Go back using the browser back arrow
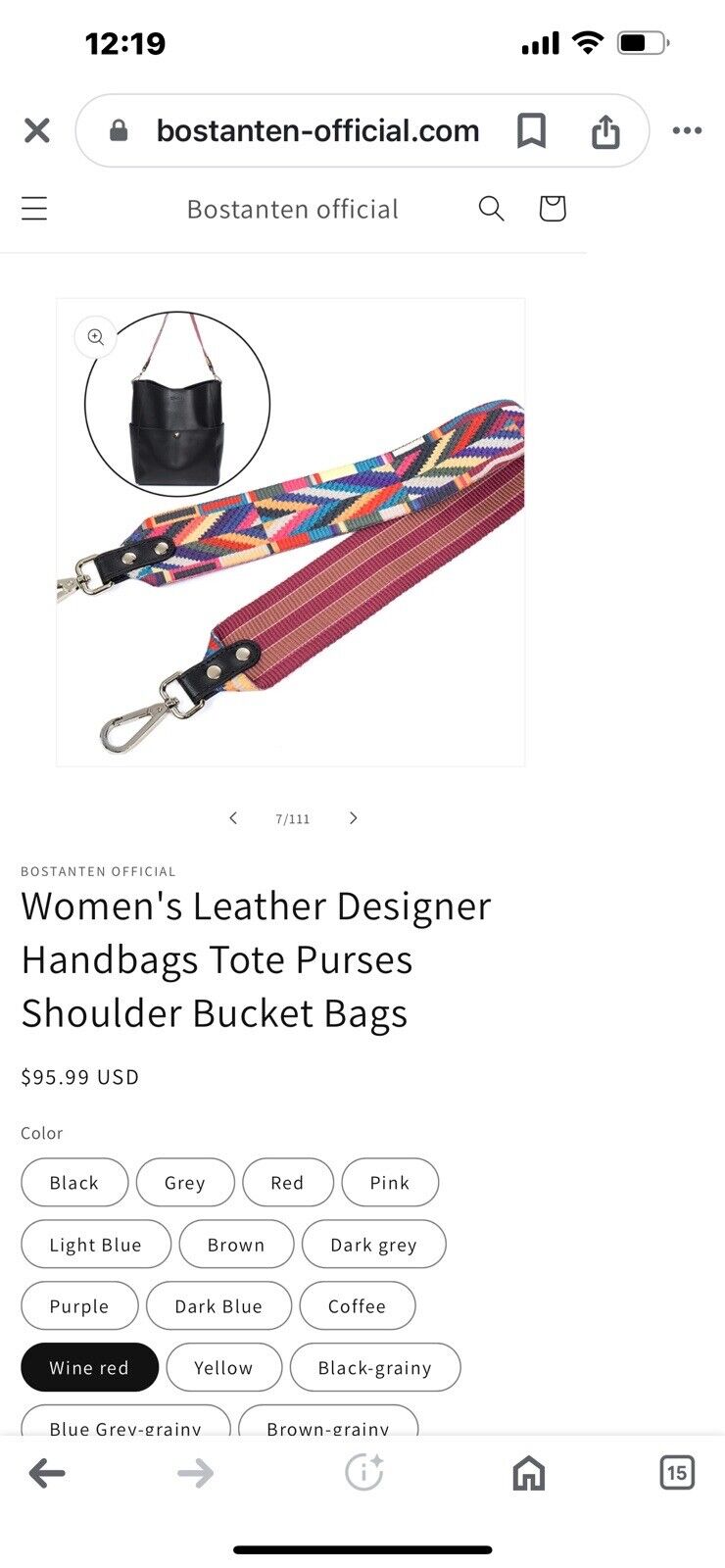Viewport: 725px width, 1568px height. coord(47,1473)
